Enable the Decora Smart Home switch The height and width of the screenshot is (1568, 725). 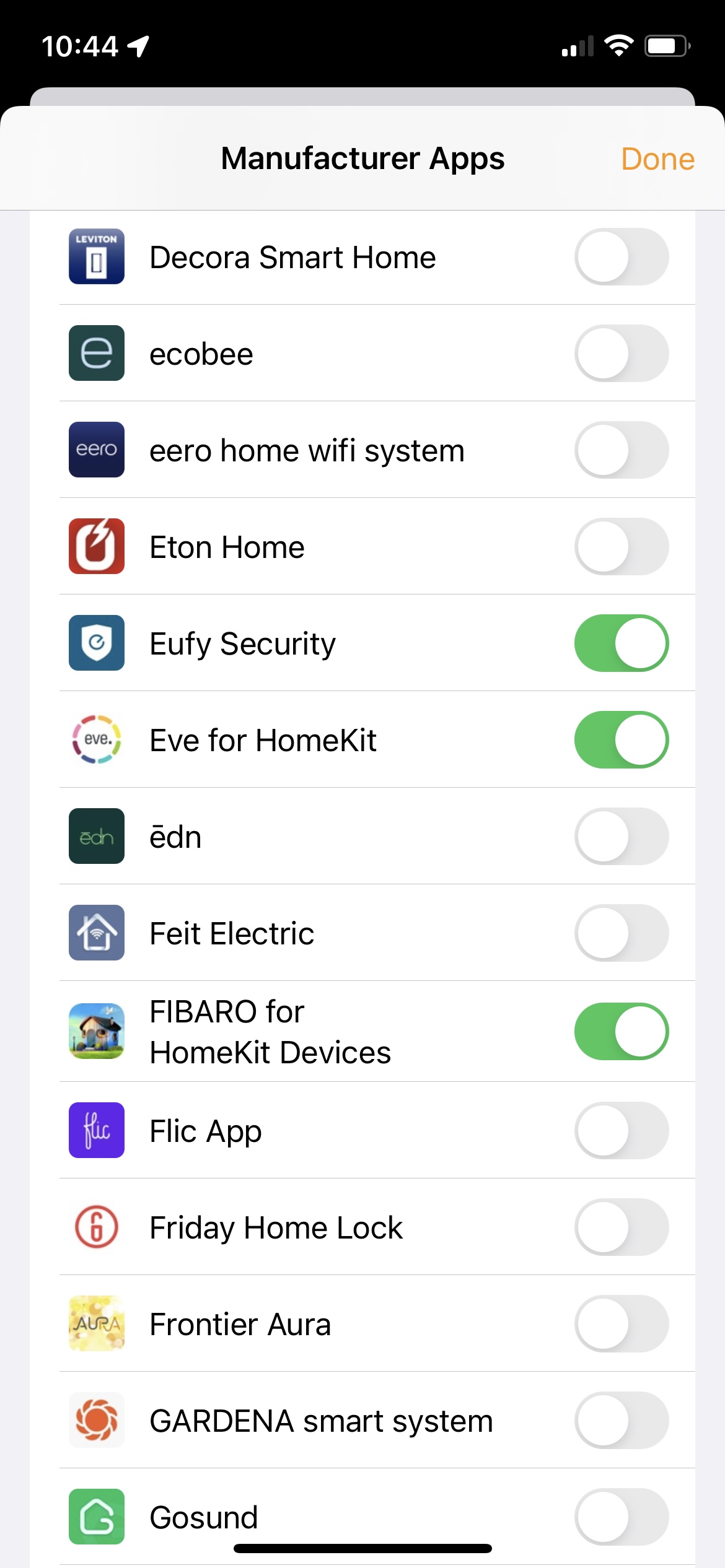pos(621,257)
